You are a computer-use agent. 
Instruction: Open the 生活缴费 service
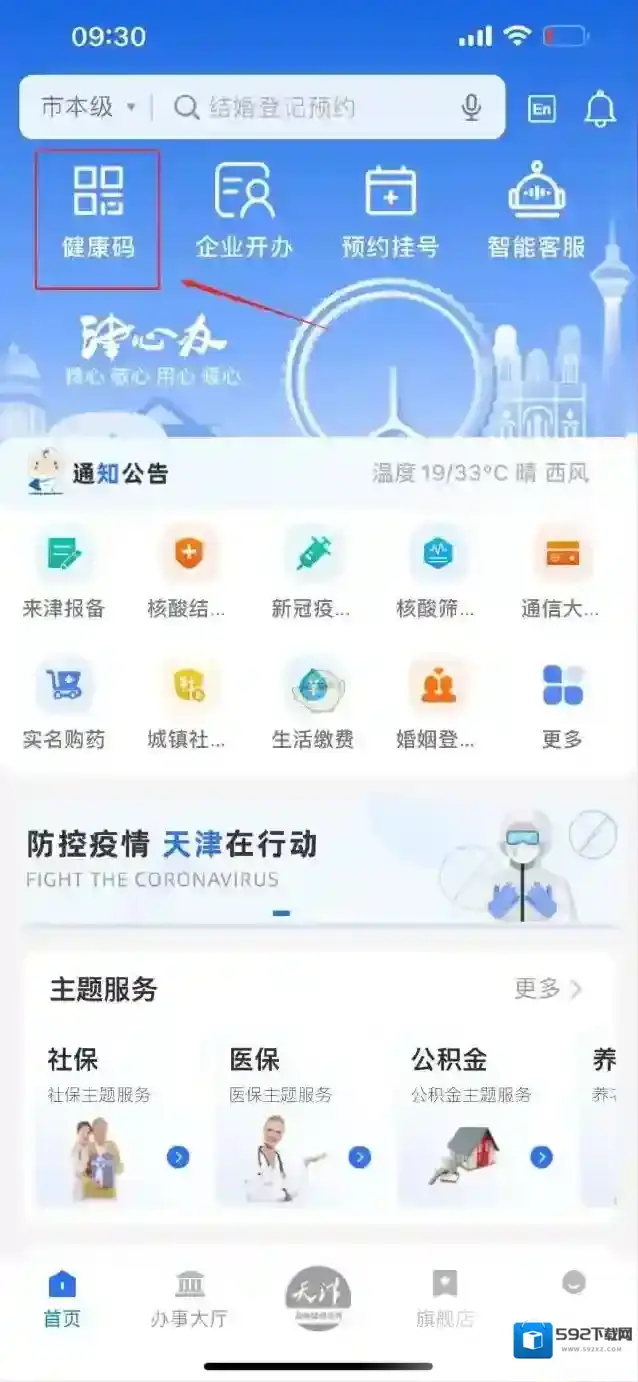(x=314, y=705)
